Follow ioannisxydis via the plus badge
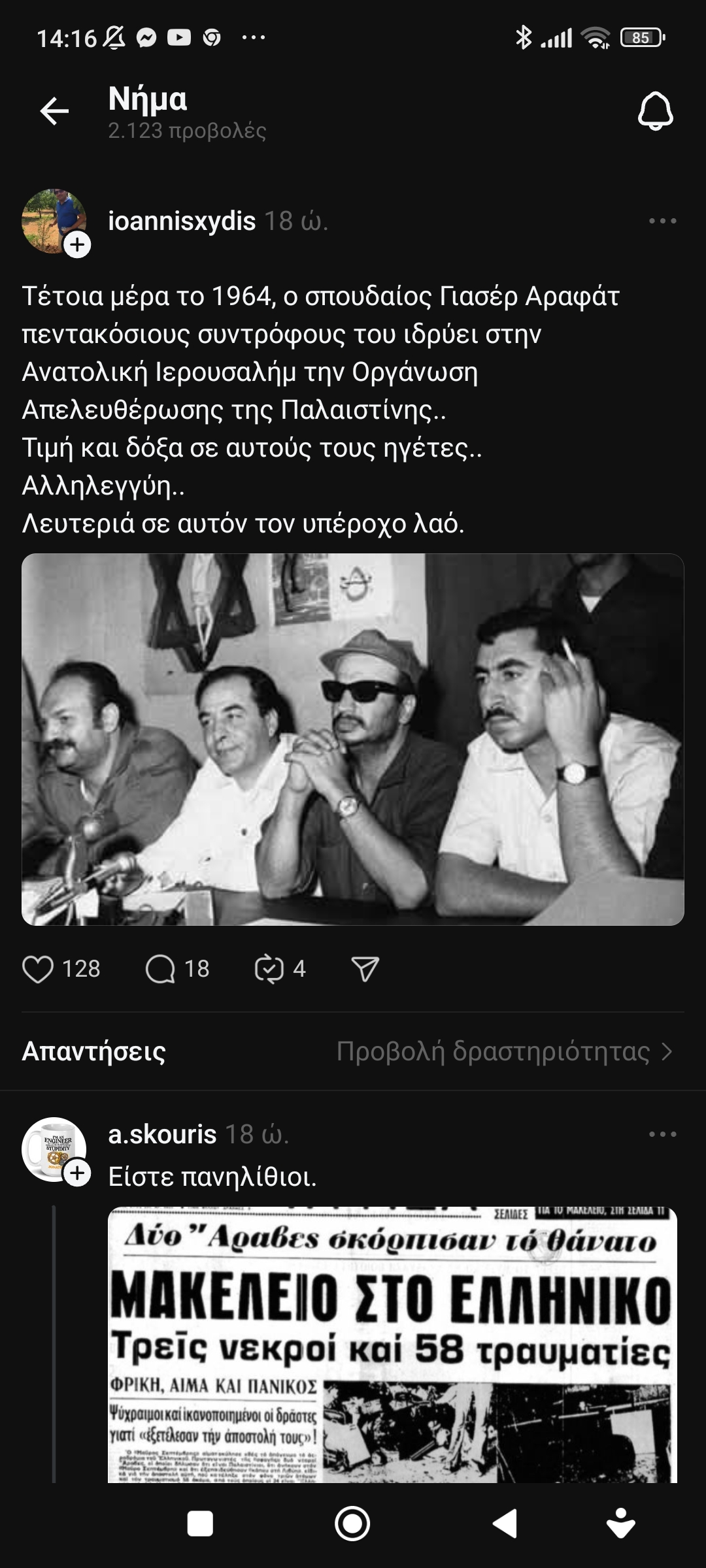Viewport: 706px width, 1568px height. click(77, 245)
